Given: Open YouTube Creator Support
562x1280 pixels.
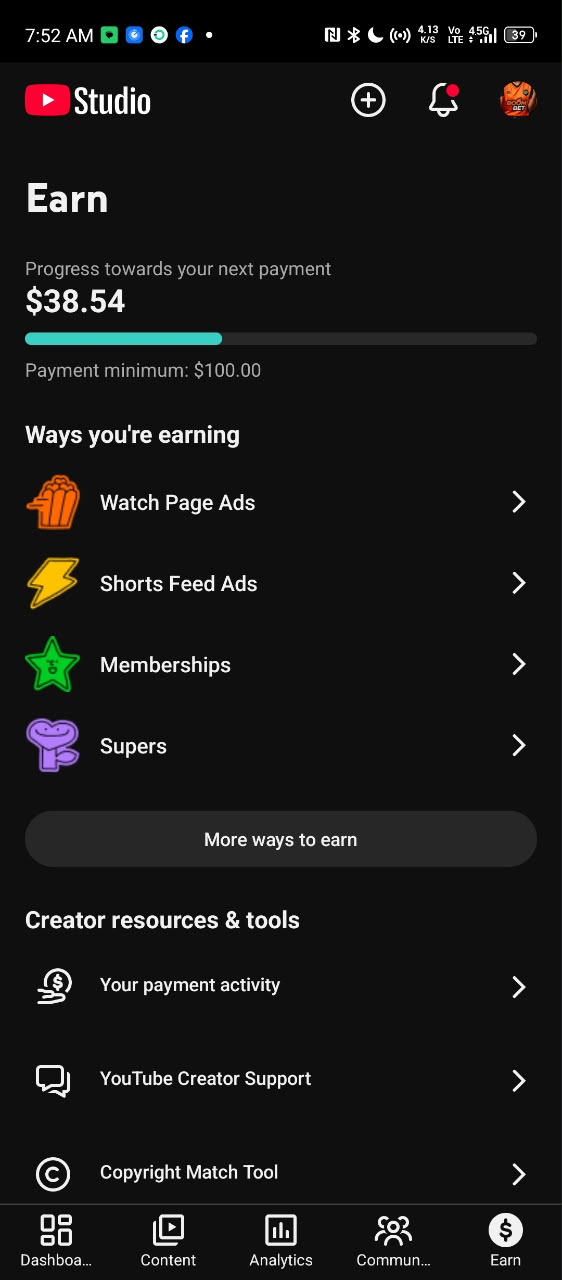Looking at the screenshot, I should [x=281, y=1079].
